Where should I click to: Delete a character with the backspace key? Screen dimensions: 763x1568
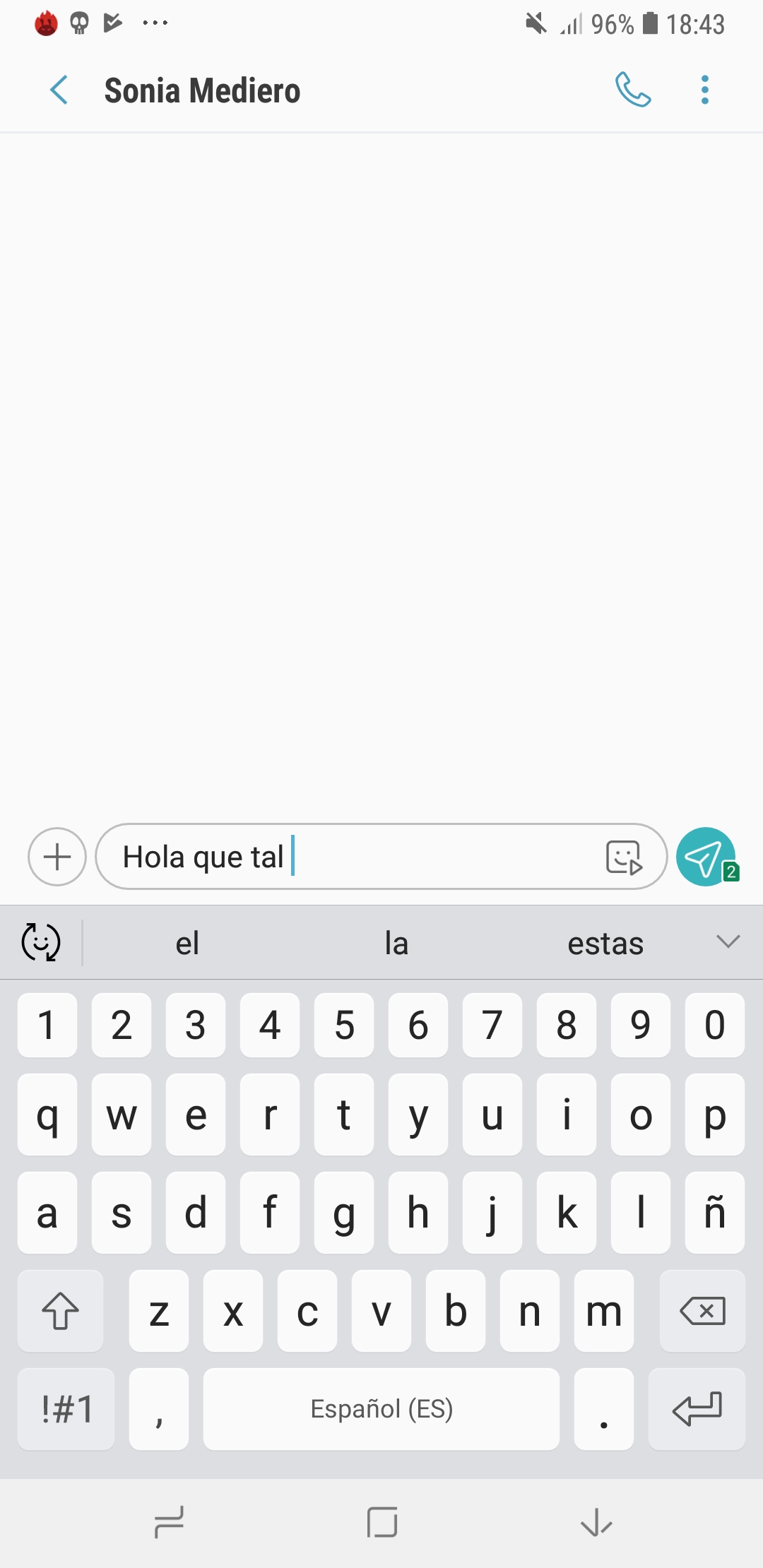pyautogui.click(x=702, y=1312)
